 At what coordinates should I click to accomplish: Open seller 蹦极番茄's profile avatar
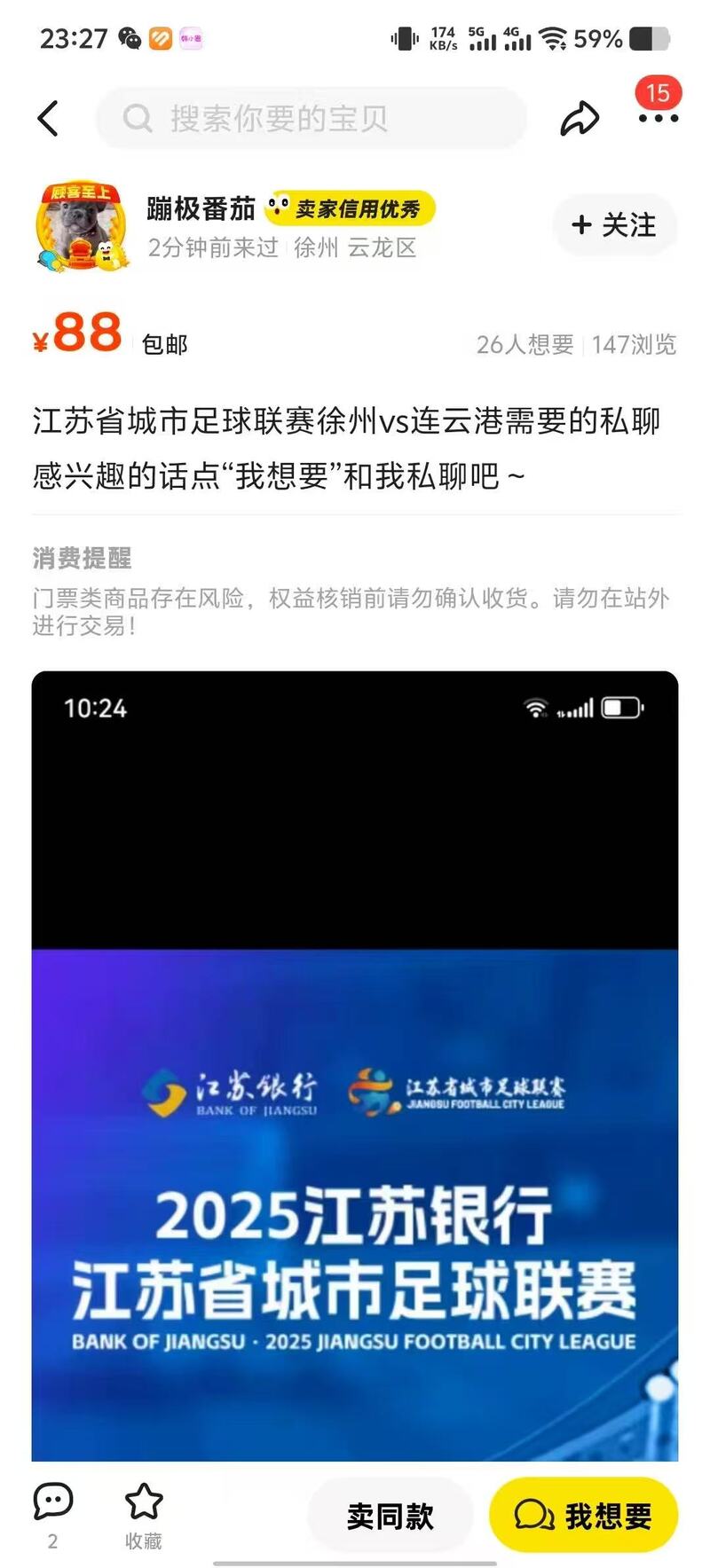tap(82, 227)
